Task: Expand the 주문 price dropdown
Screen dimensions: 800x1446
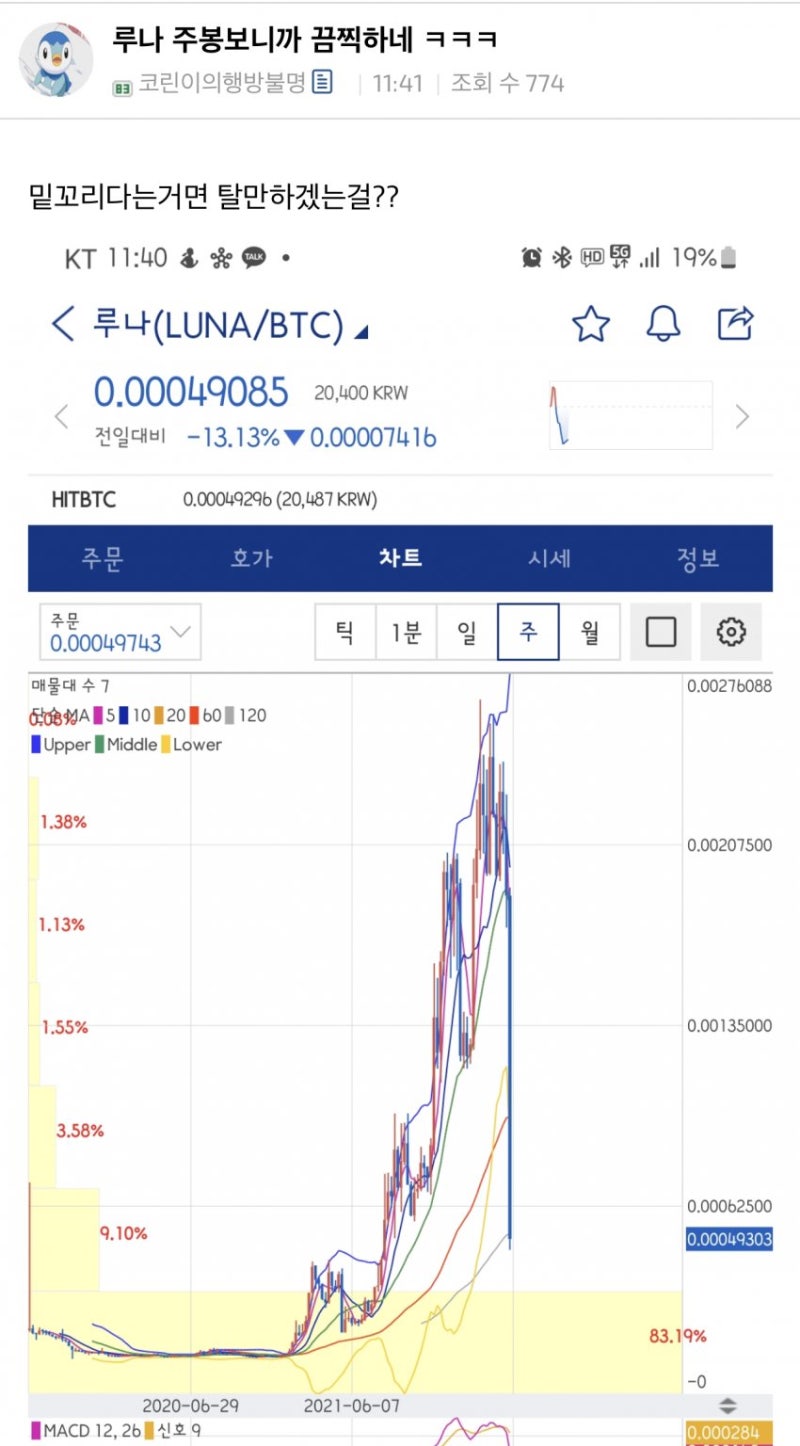Action: (120, 632)
